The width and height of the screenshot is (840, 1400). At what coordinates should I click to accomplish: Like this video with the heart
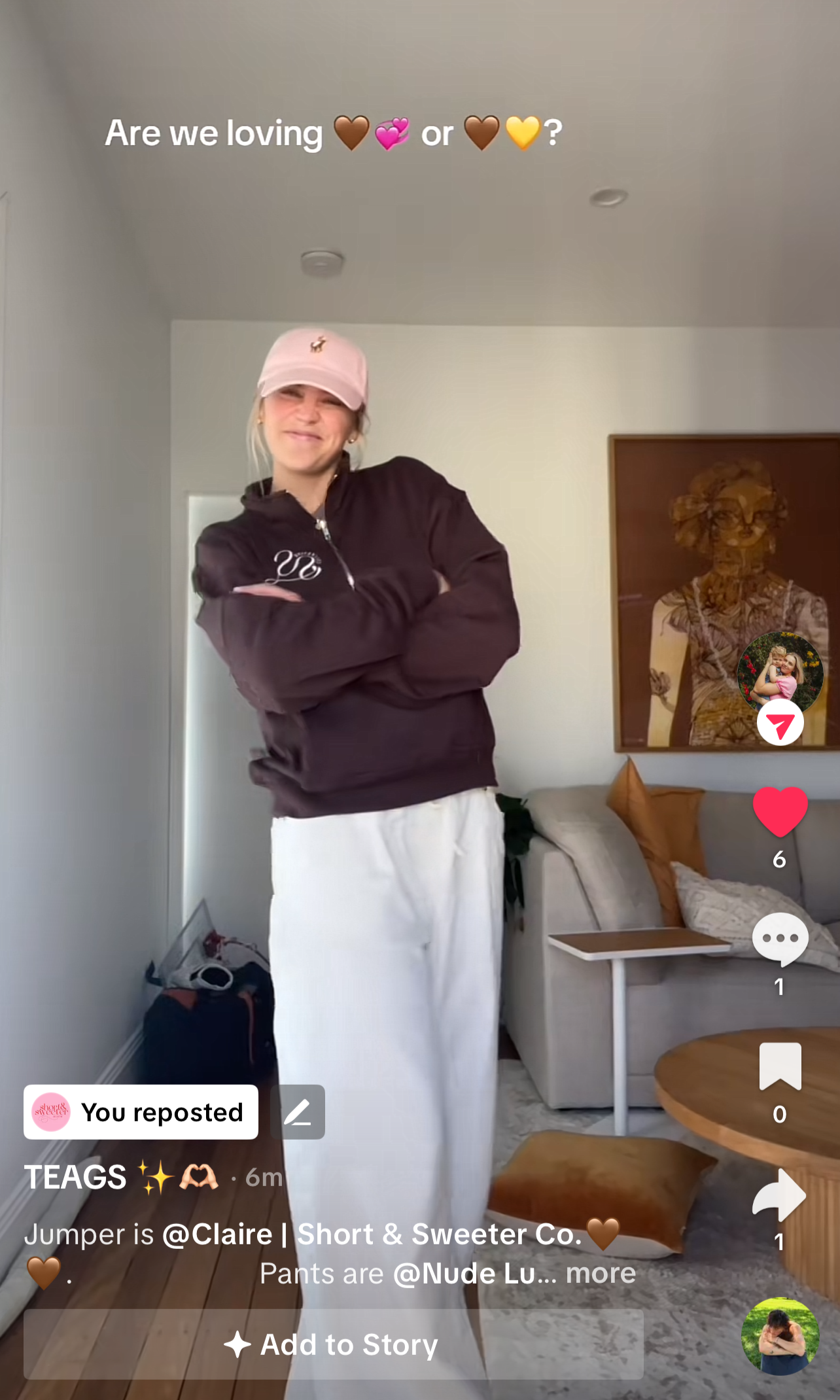(780, 811)
